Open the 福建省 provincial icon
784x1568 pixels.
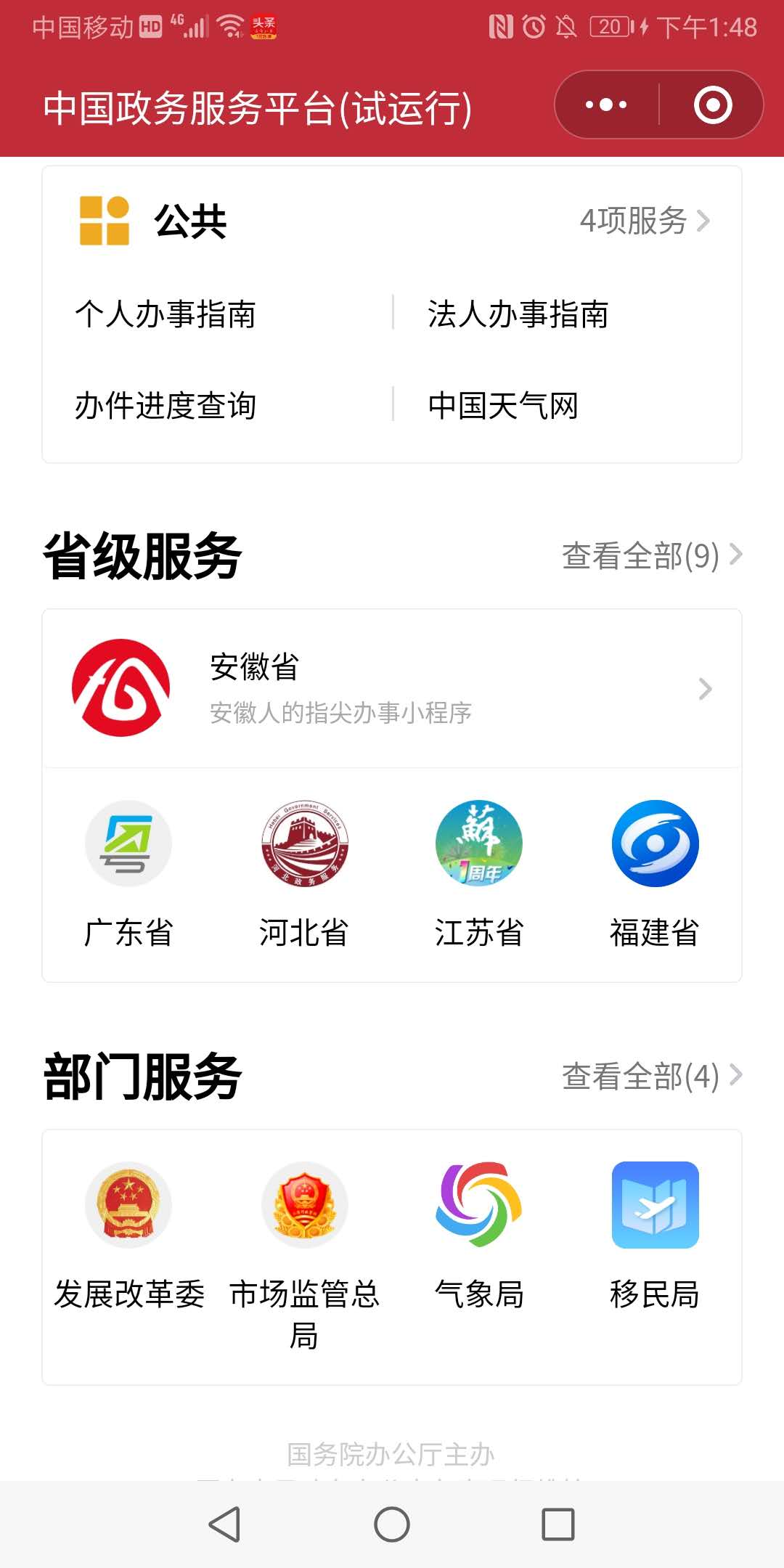tap(655, 844)
